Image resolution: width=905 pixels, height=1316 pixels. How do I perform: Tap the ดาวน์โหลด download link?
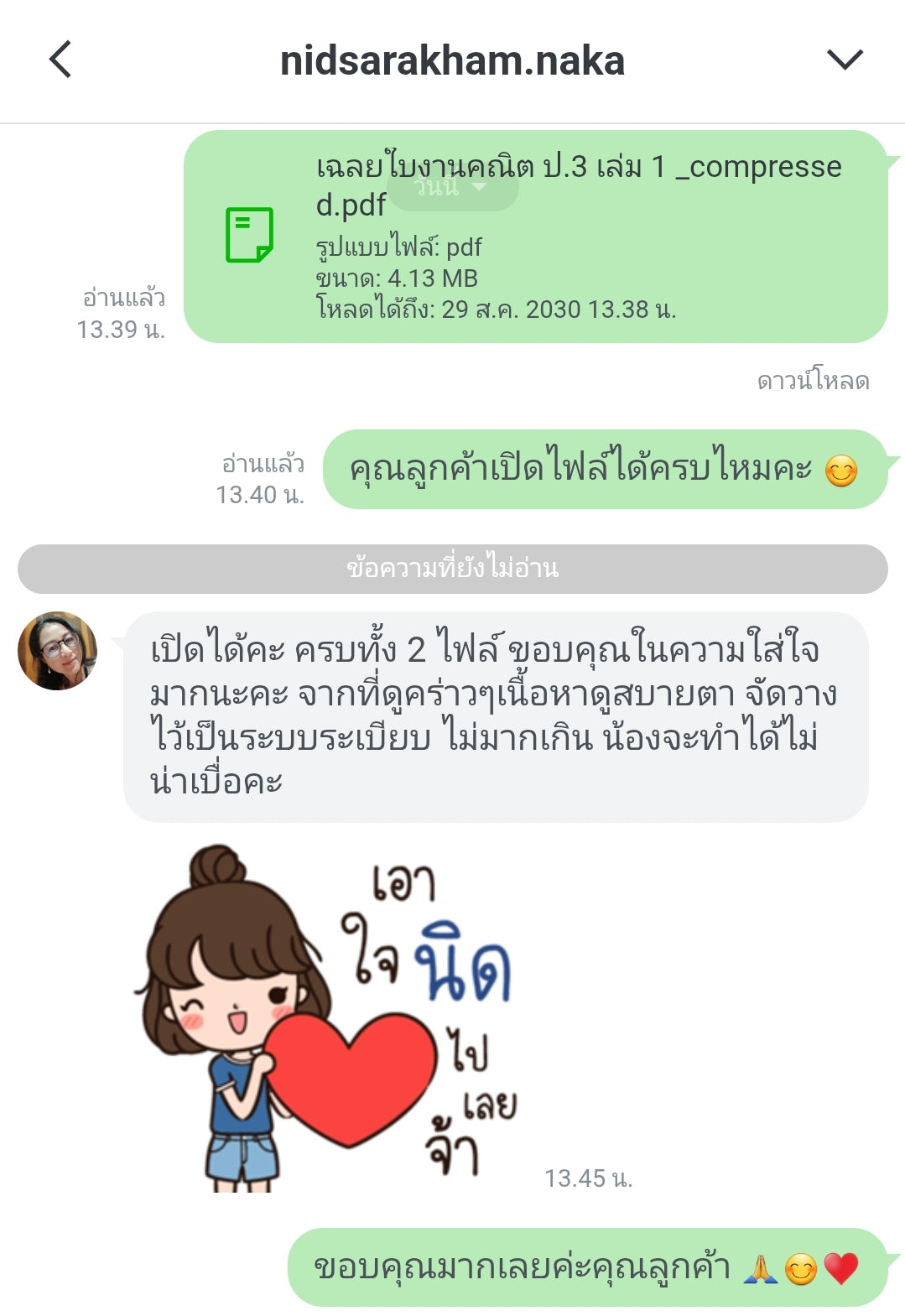[812, 382]
